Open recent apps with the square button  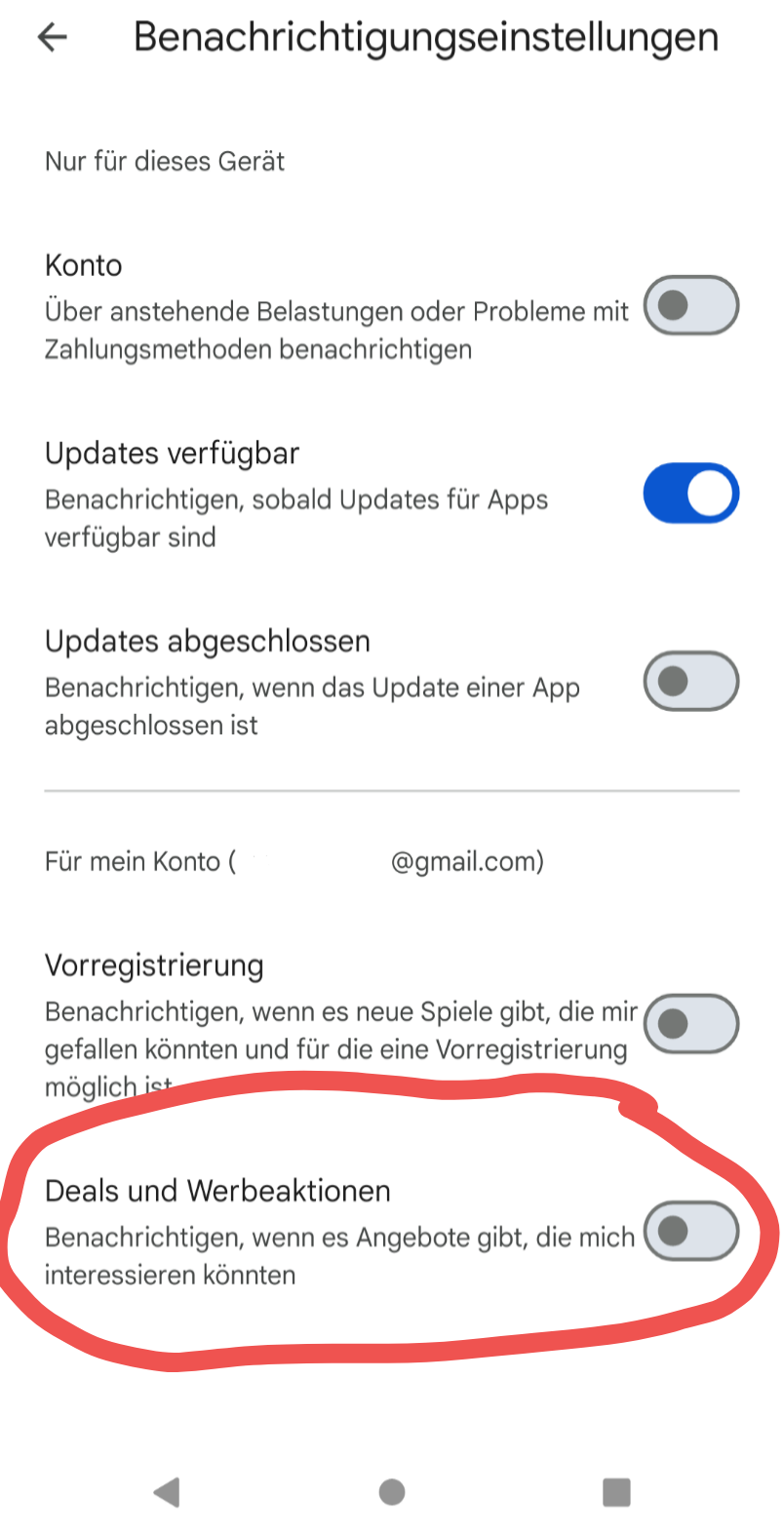coord(616,1491)
